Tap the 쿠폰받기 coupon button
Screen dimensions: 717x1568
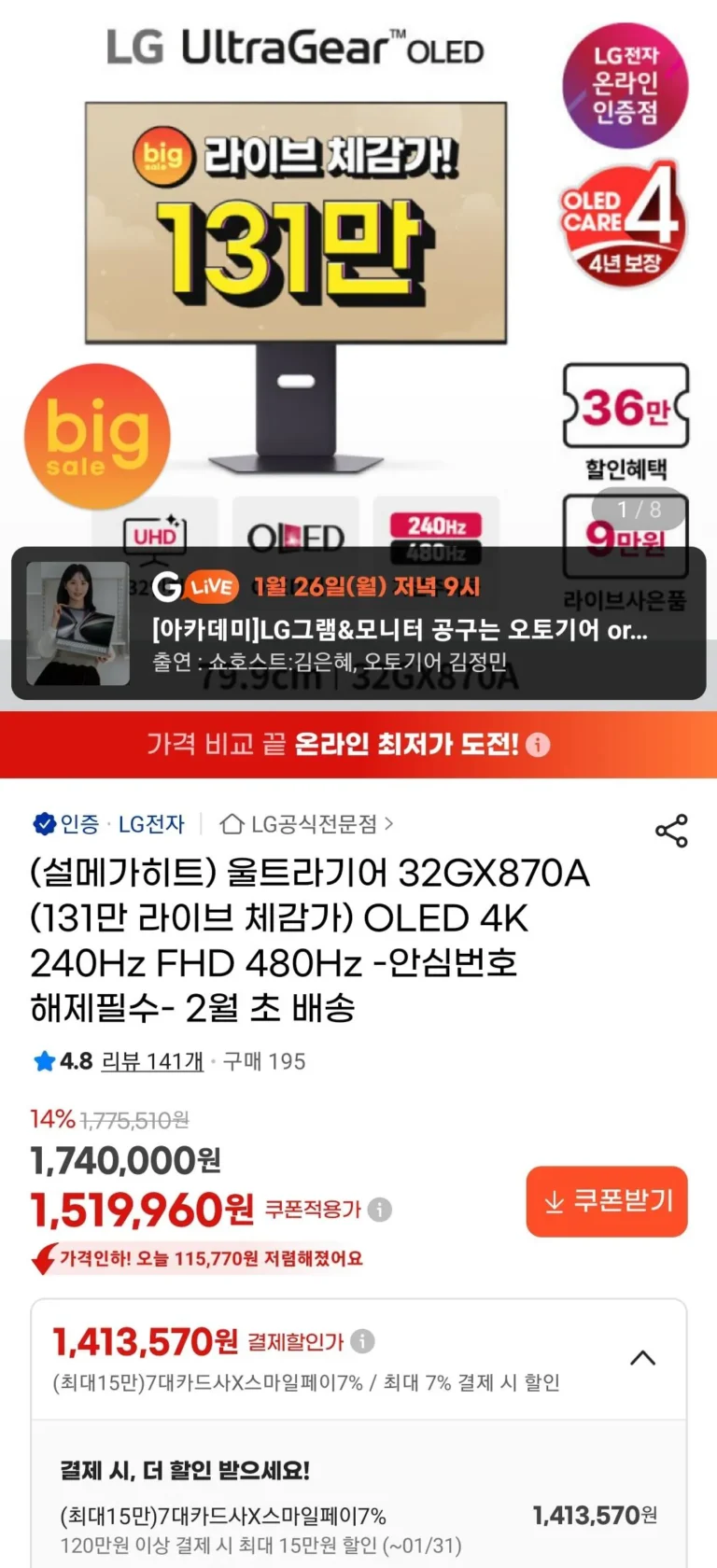click(x=607, y=1200)
